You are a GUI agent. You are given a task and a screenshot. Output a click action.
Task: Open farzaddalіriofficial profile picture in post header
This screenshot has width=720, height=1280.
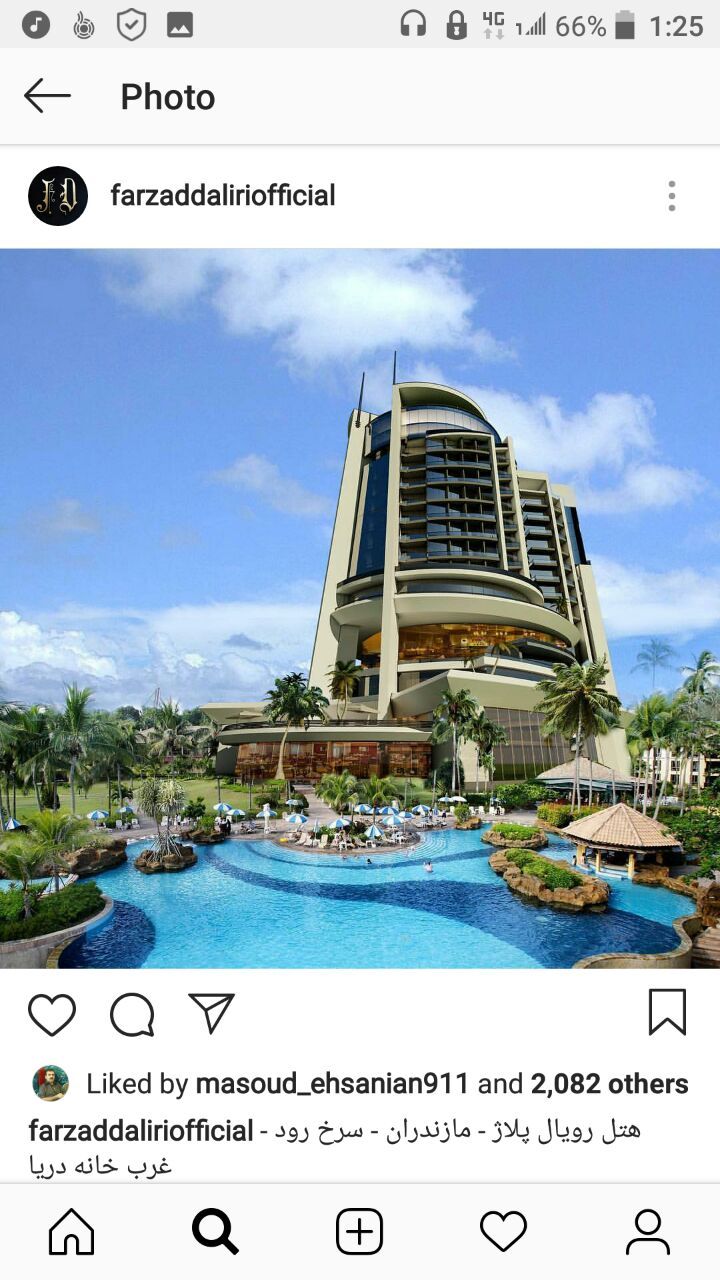pos(58,196)
